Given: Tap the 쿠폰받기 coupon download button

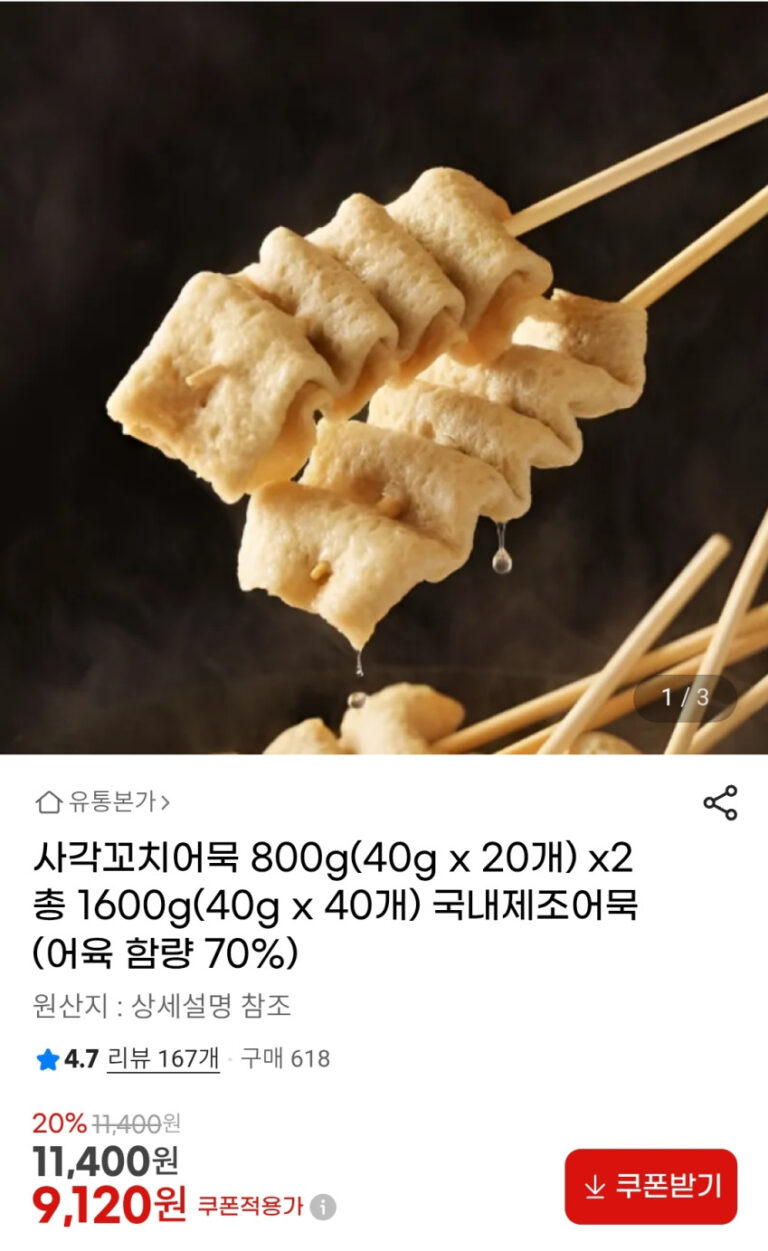Looking at the screenshot, I should tap(650, 1186).
